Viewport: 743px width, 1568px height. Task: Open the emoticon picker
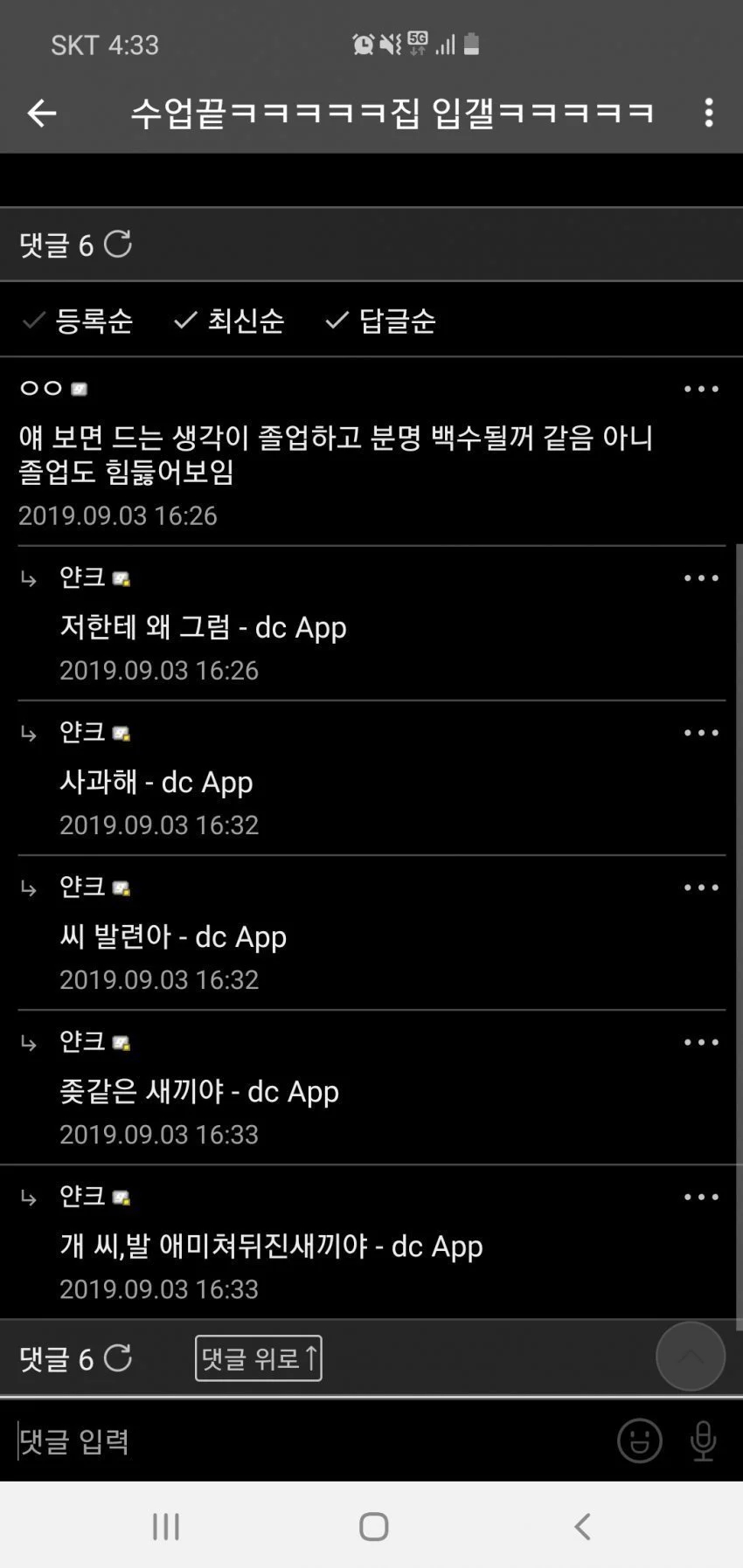[x=640, y=1440]
